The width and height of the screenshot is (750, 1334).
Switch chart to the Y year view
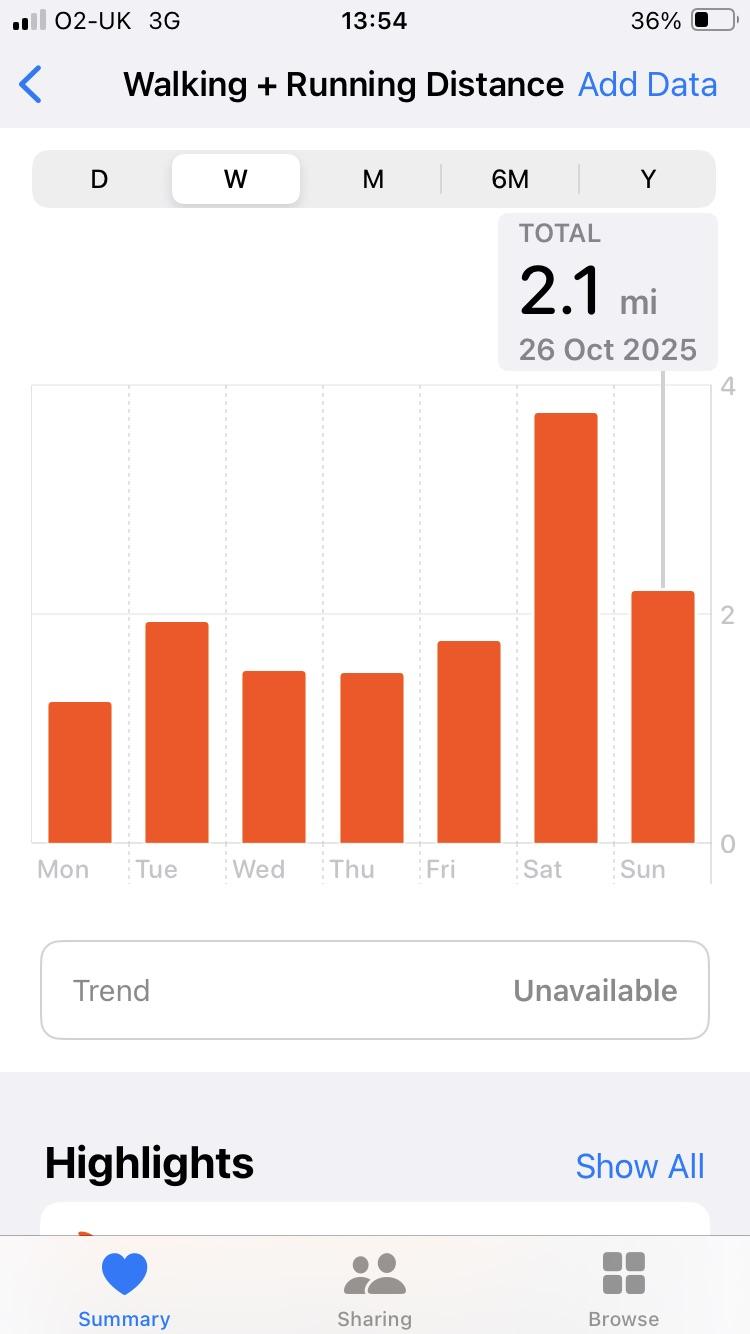648,179
